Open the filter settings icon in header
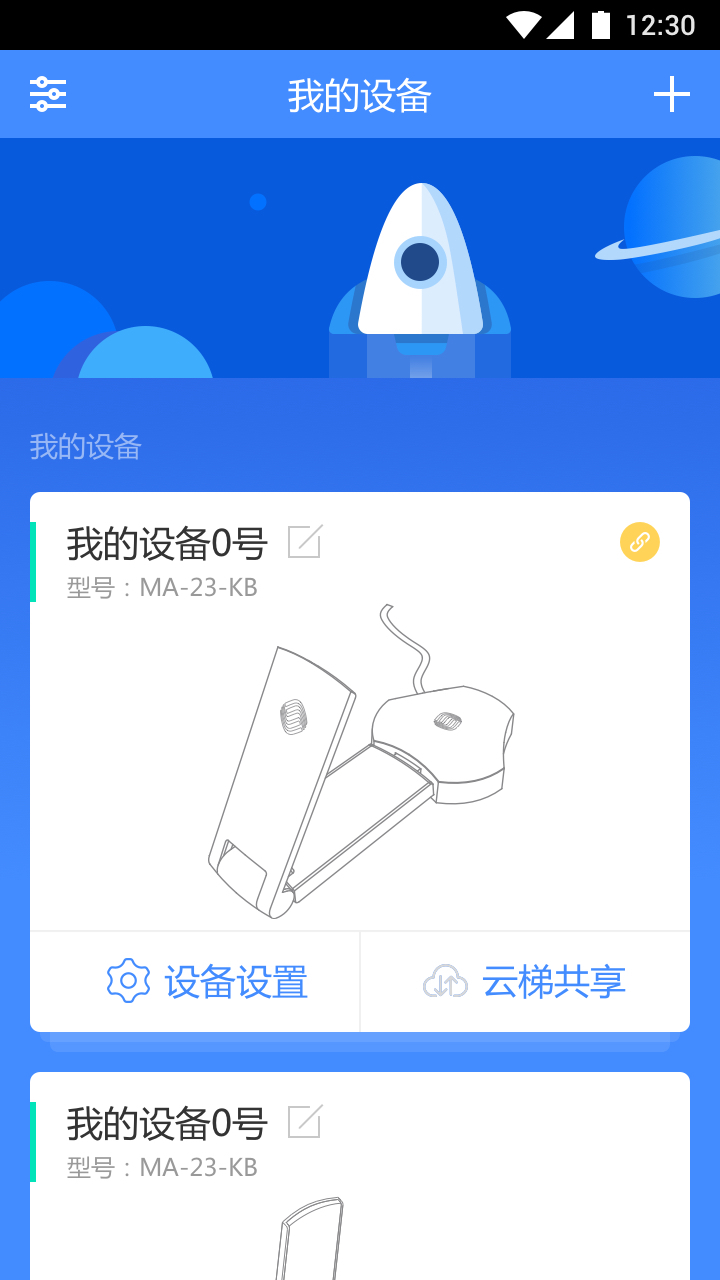The height and width of the screenshot is (1280, 720). [48, 94]
